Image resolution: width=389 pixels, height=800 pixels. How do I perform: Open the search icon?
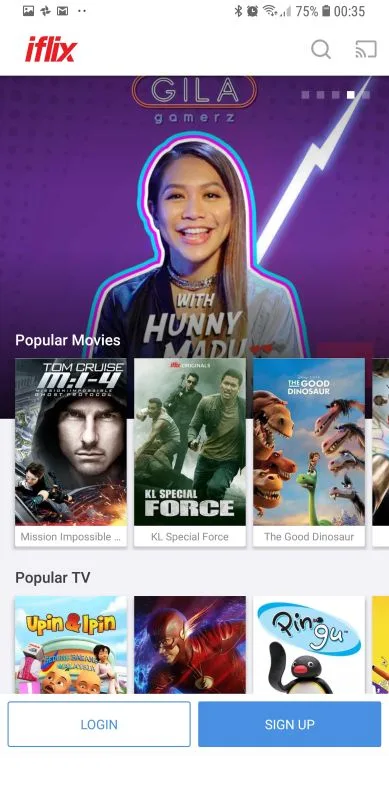(x=321, y=49)
